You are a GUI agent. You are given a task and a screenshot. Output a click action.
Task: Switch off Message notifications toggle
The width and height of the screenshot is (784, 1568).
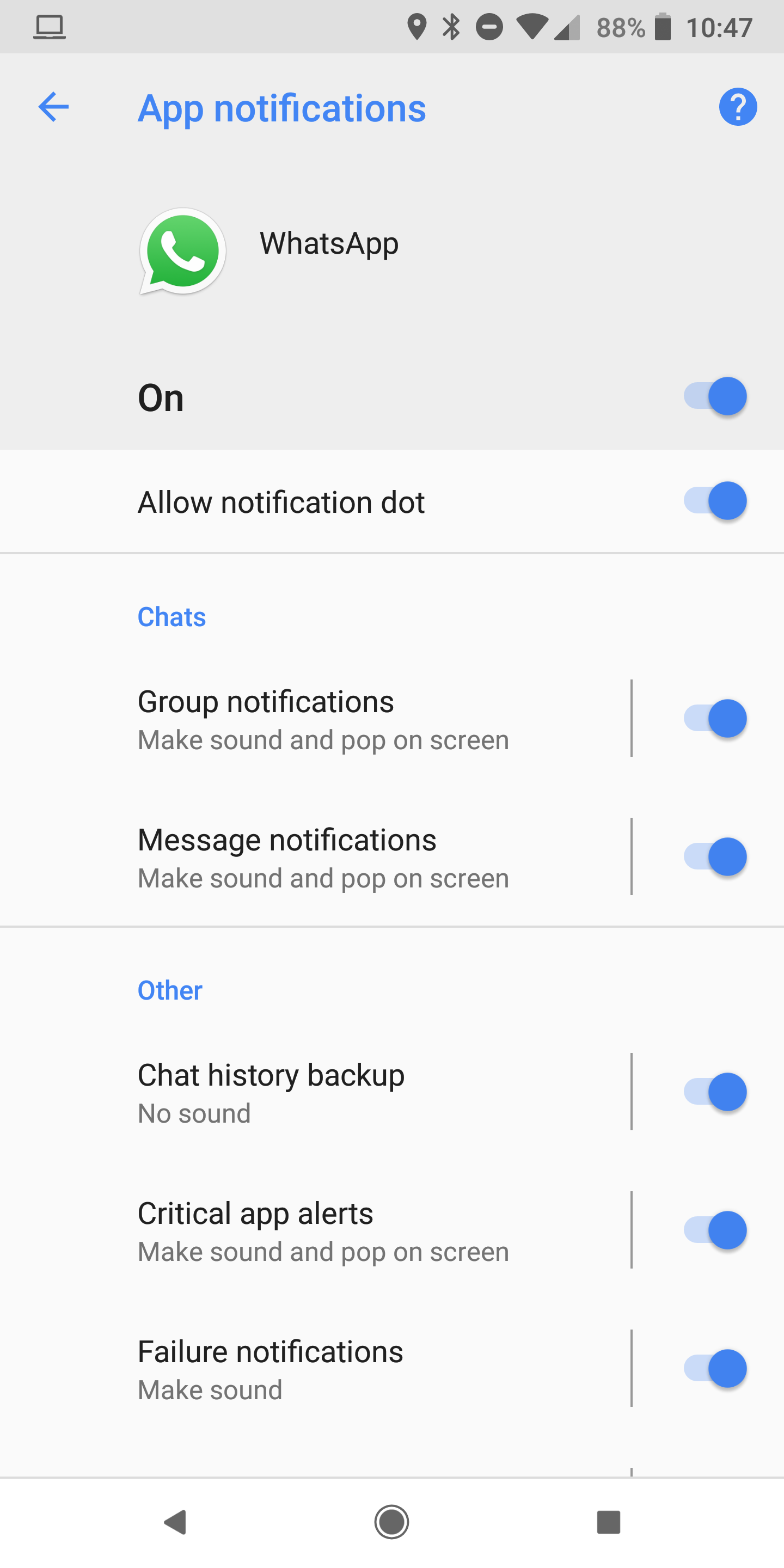pyautogui.click(x=715, y=857)
